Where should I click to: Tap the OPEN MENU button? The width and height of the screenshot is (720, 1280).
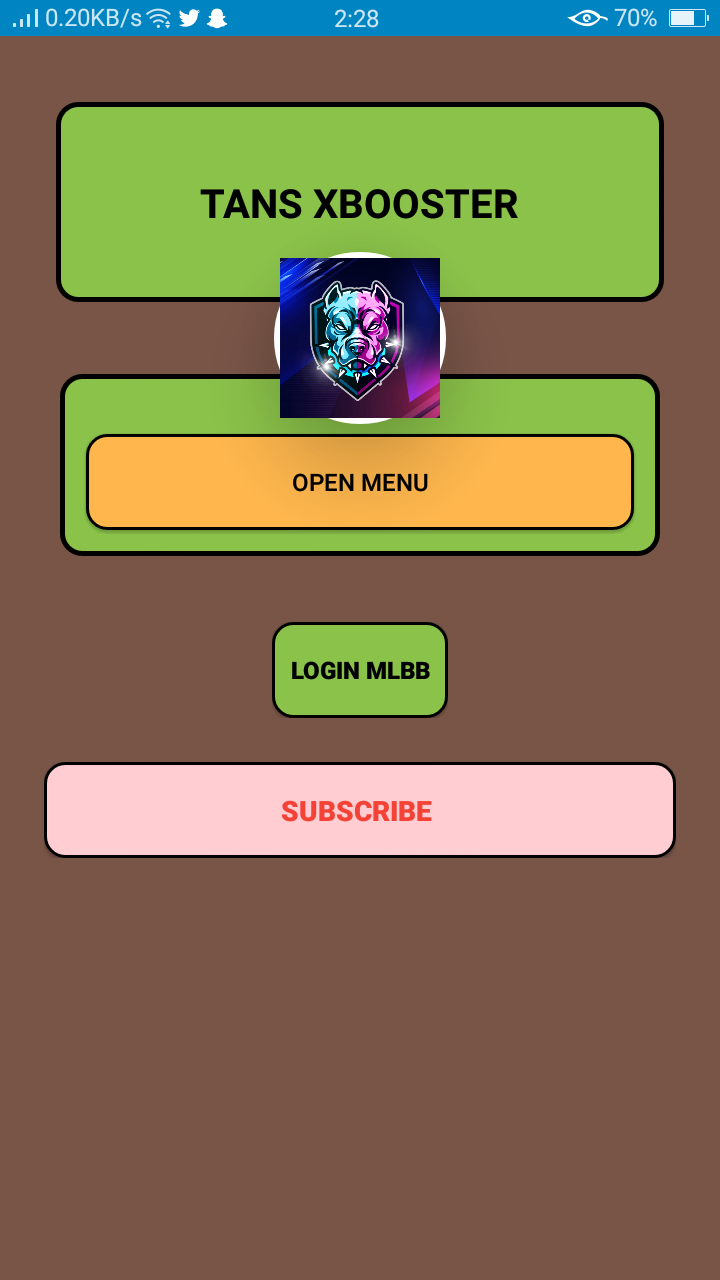click(360, 483)
